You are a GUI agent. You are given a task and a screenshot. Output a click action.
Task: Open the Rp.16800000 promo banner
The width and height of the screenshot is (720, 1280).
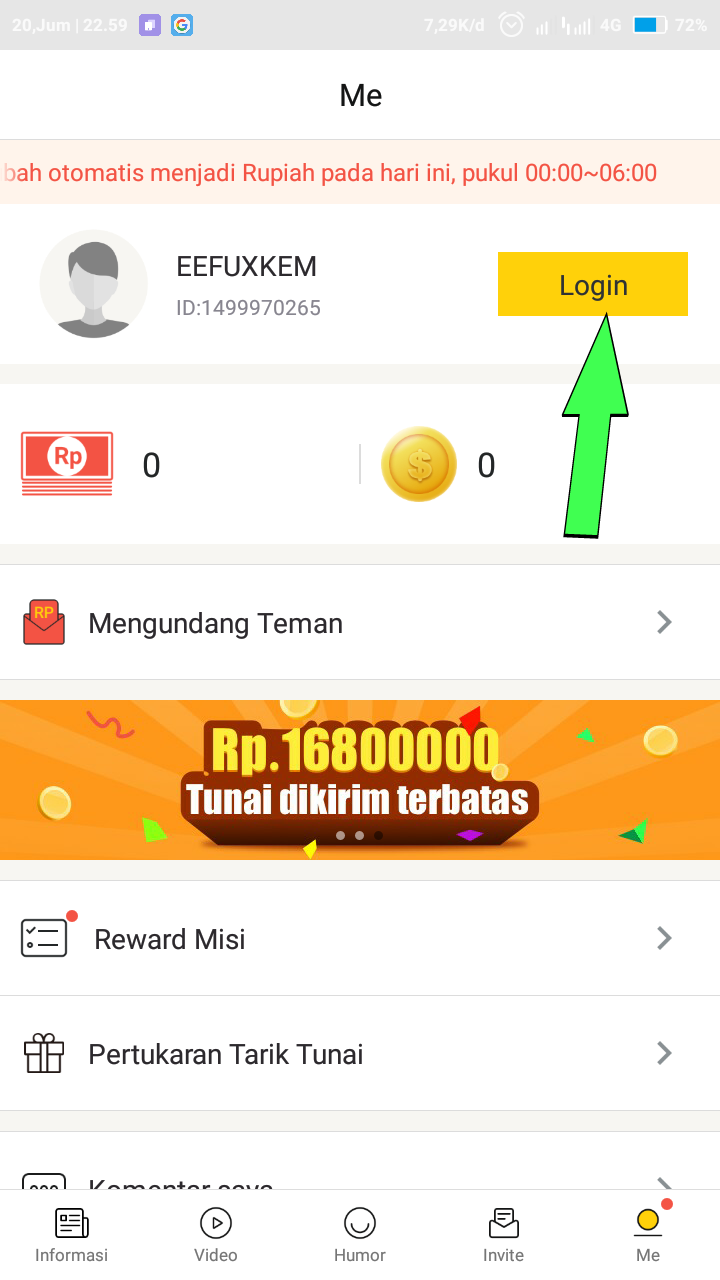360,780
